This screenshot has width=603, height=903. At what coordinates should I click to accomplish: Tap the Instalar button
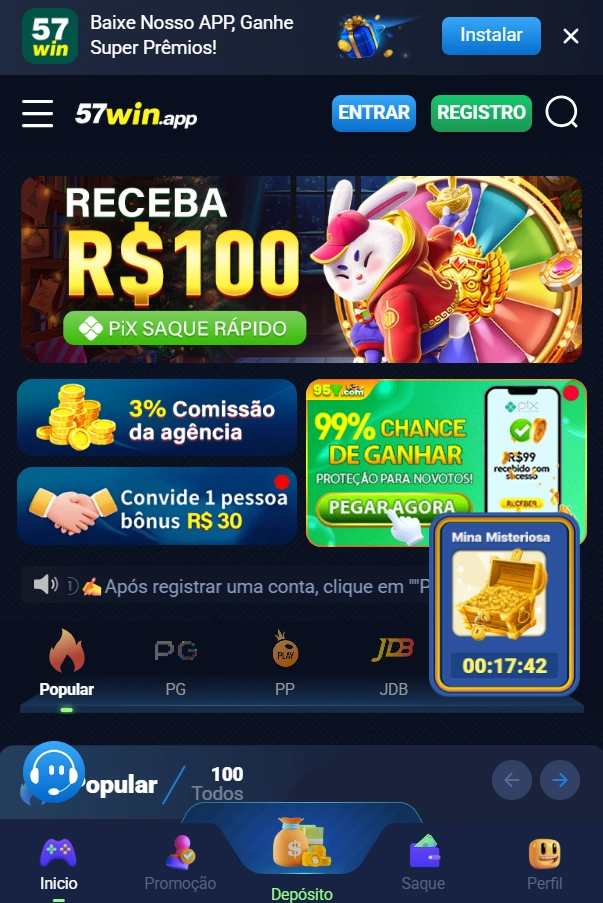(x=491, y=35)
